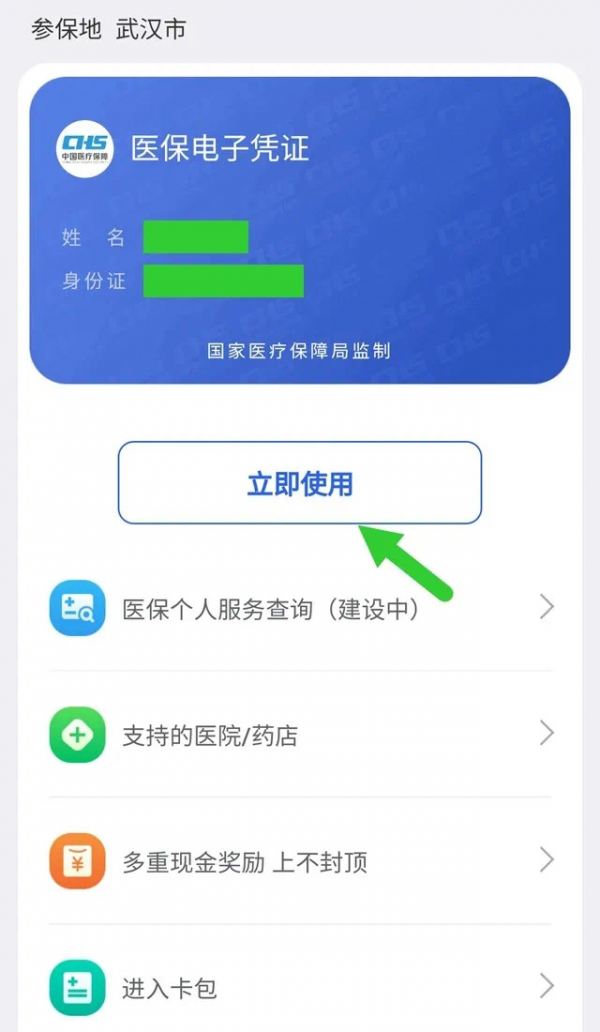Viewport: 600px width, 1032px height.
Task: Open 医保个人服务查询 row
Action: pyautogui.click(x=300, y=608)
